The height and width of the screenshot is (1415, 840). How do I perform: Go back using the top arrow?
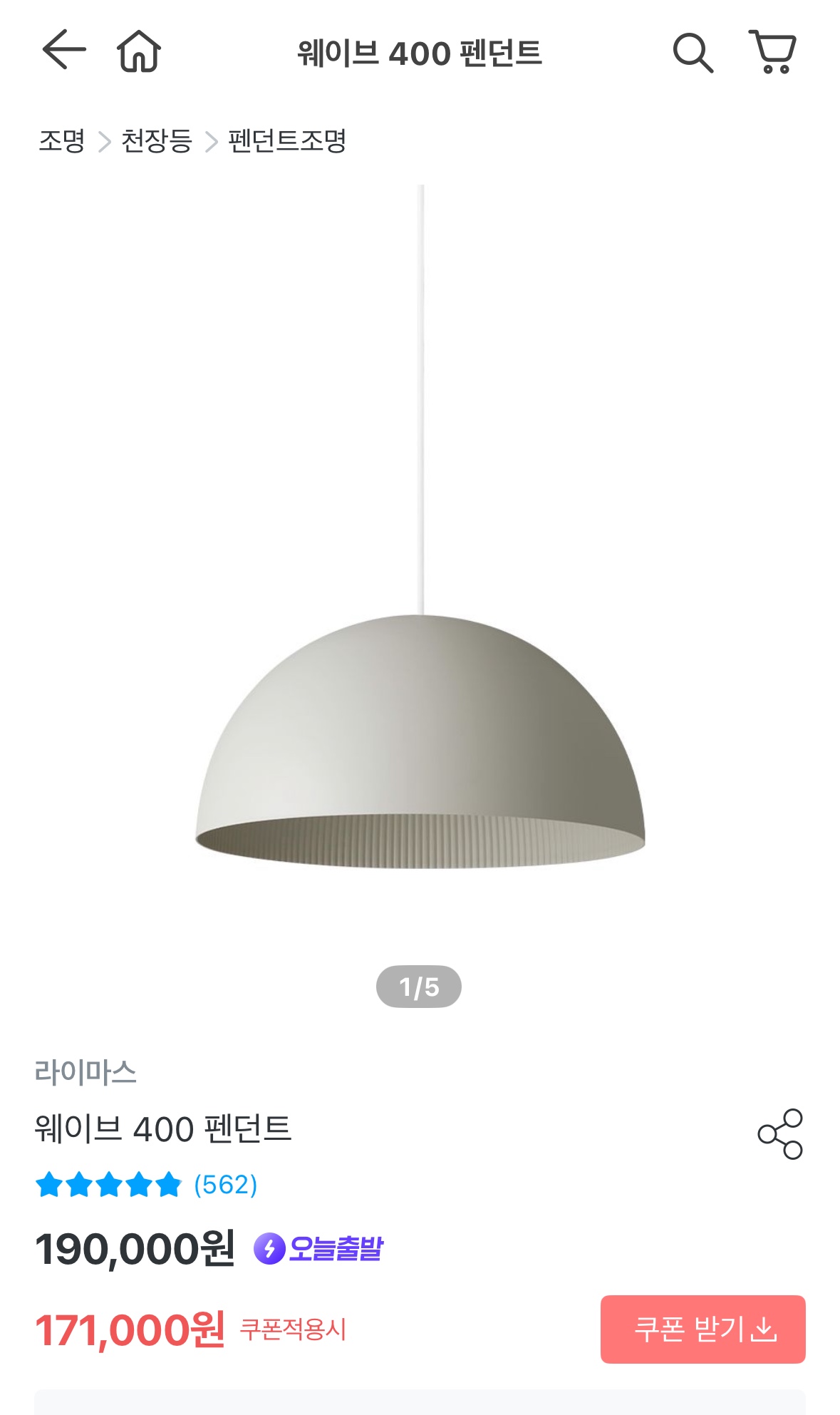pyautogui.click(x=64, y=51)
